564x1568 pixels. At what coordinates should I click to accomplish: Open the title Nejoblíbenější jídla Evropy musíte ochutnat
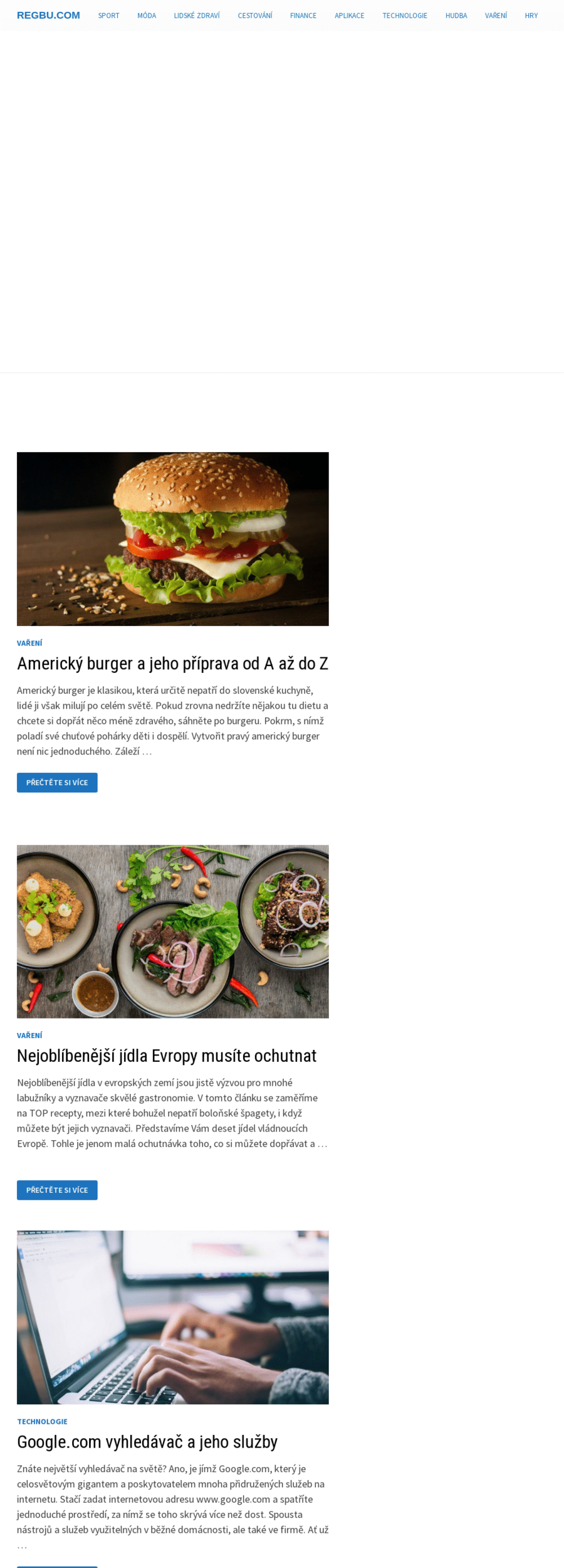click(167, 1056)
